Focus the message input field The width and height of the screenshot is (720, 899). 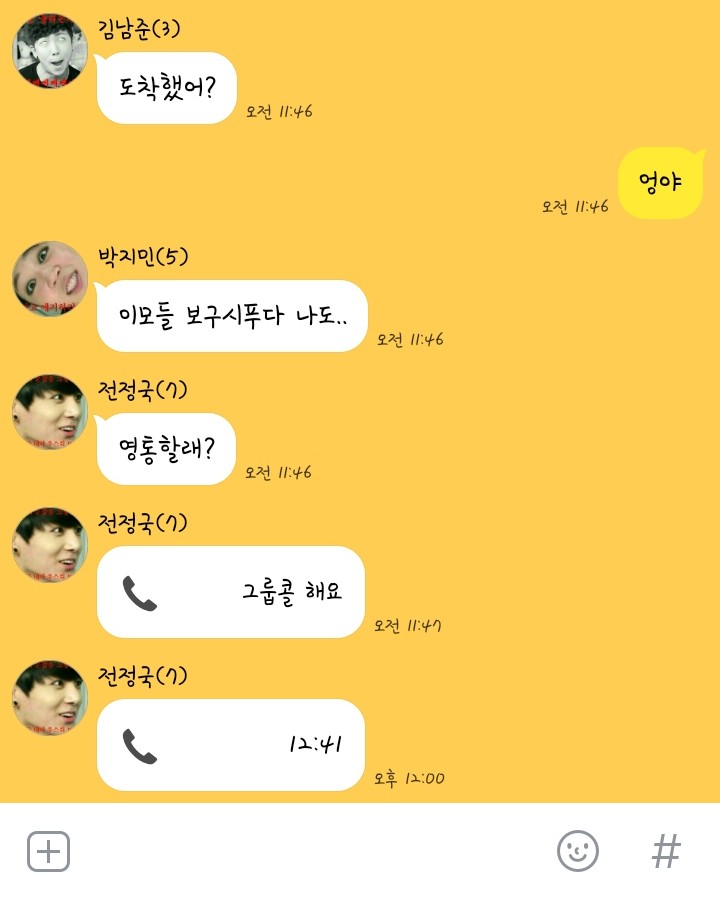coord(310,851)
